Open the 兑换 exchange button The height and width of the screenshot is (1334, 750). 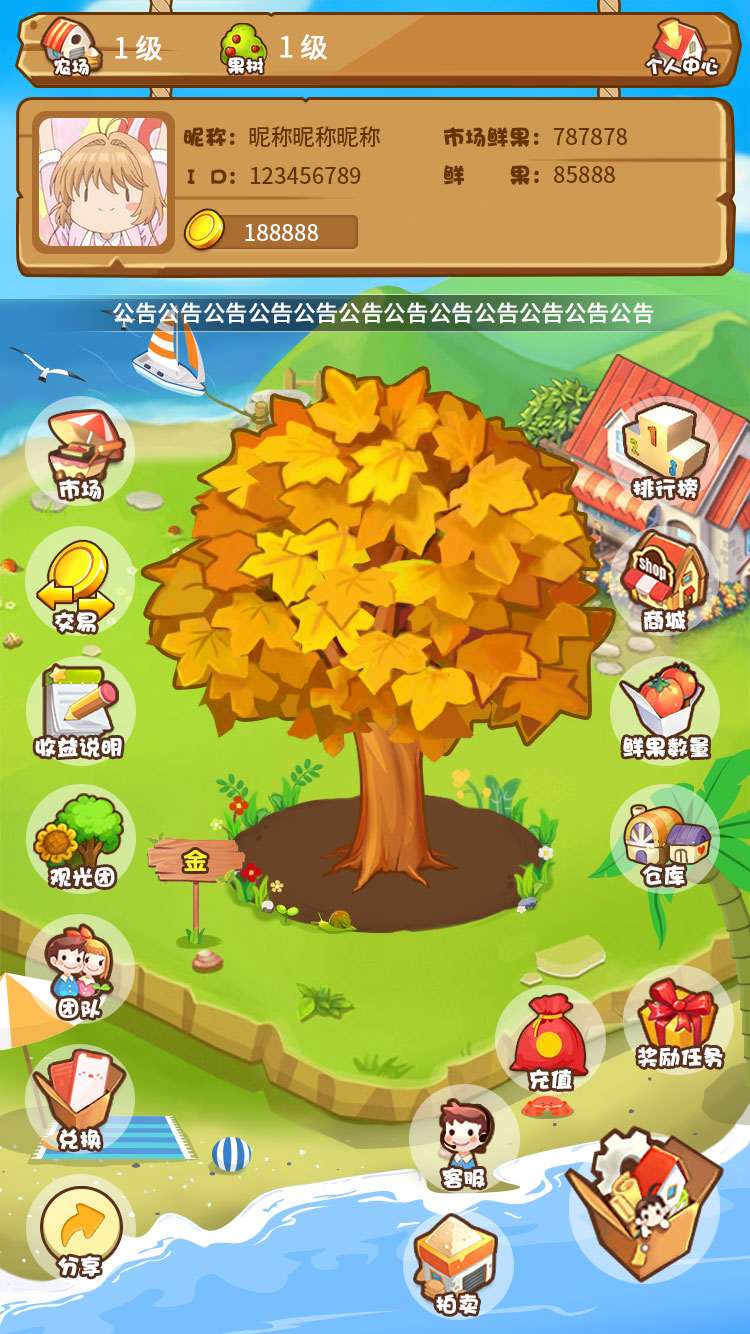coord(78,1100)
